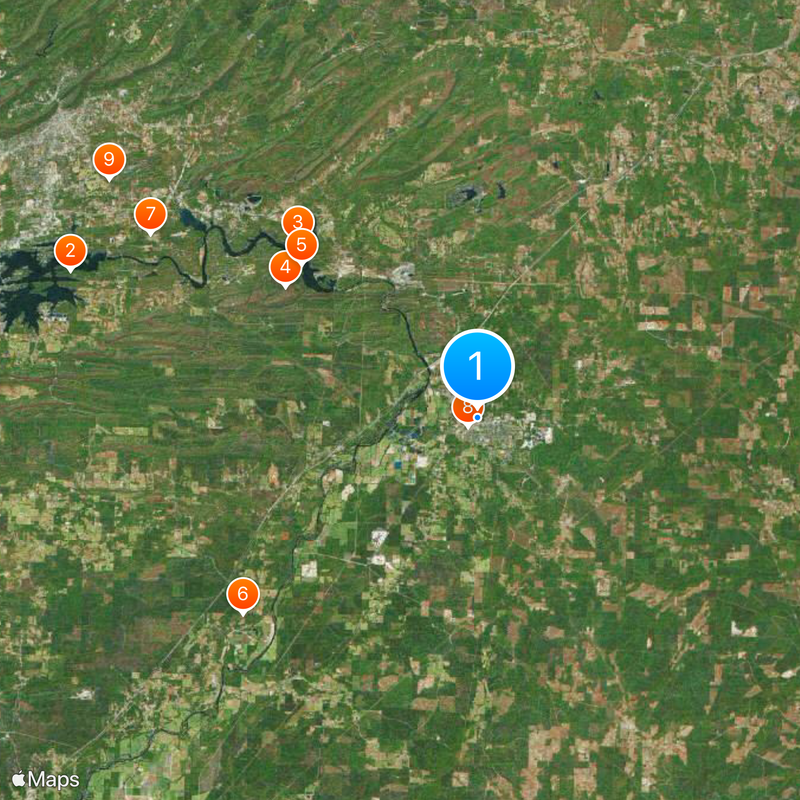Tap the orange map pin numbered 9
This screenshot has height=800, width=800.
pyautogui.click(x=108, y=158)
